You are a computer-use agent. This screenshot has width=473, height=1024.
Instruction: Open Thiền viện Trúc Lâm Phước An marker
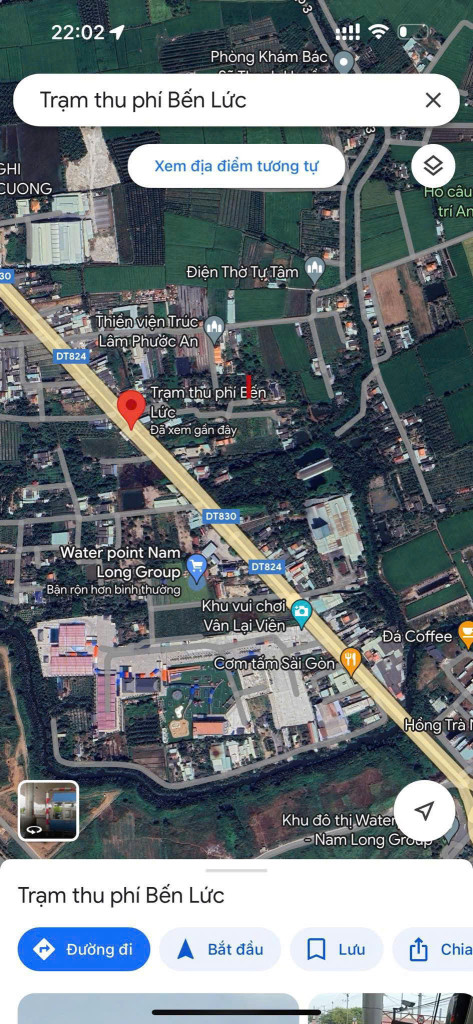[x=214, y=330]
